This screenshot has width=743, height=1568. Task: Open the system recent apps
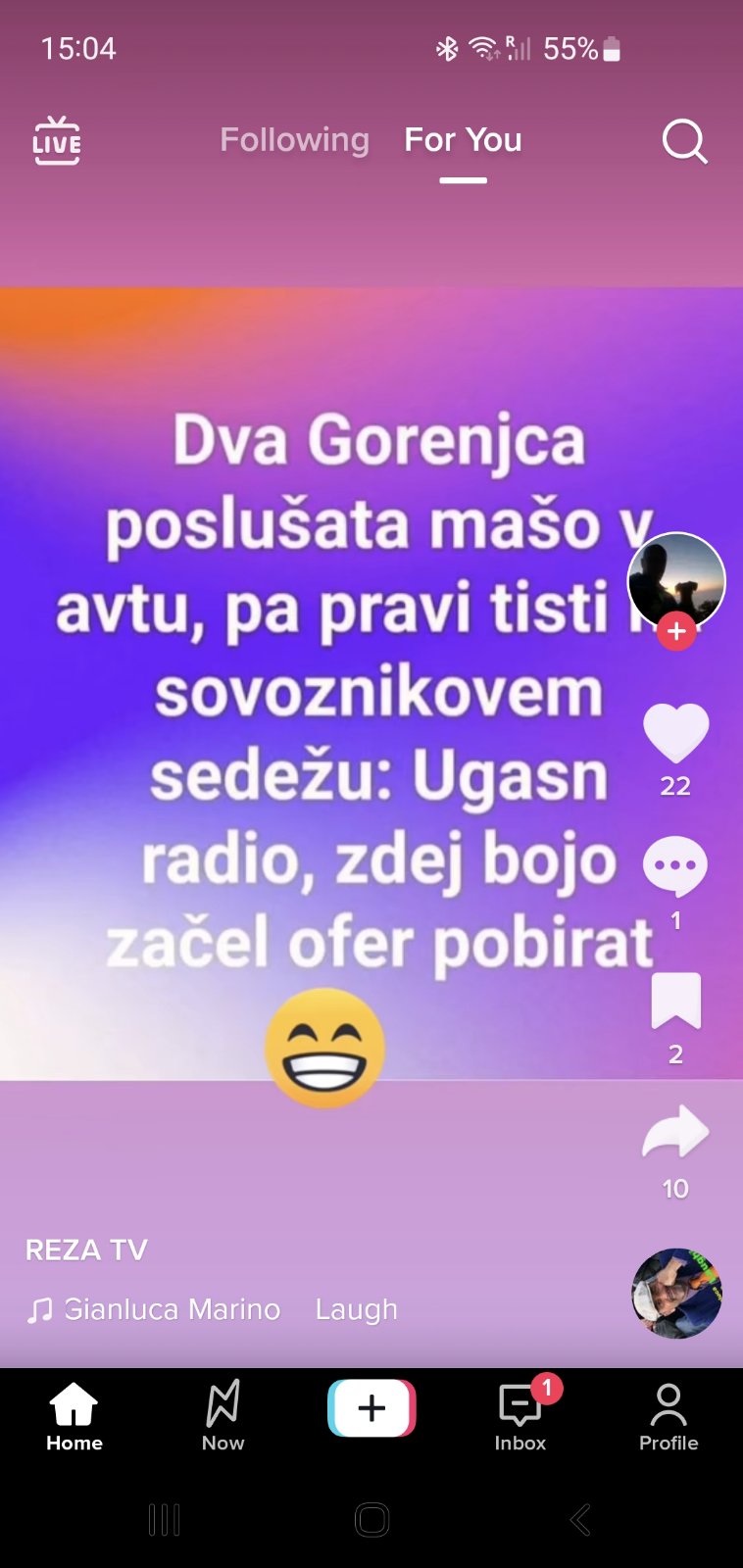[164, 1520]
